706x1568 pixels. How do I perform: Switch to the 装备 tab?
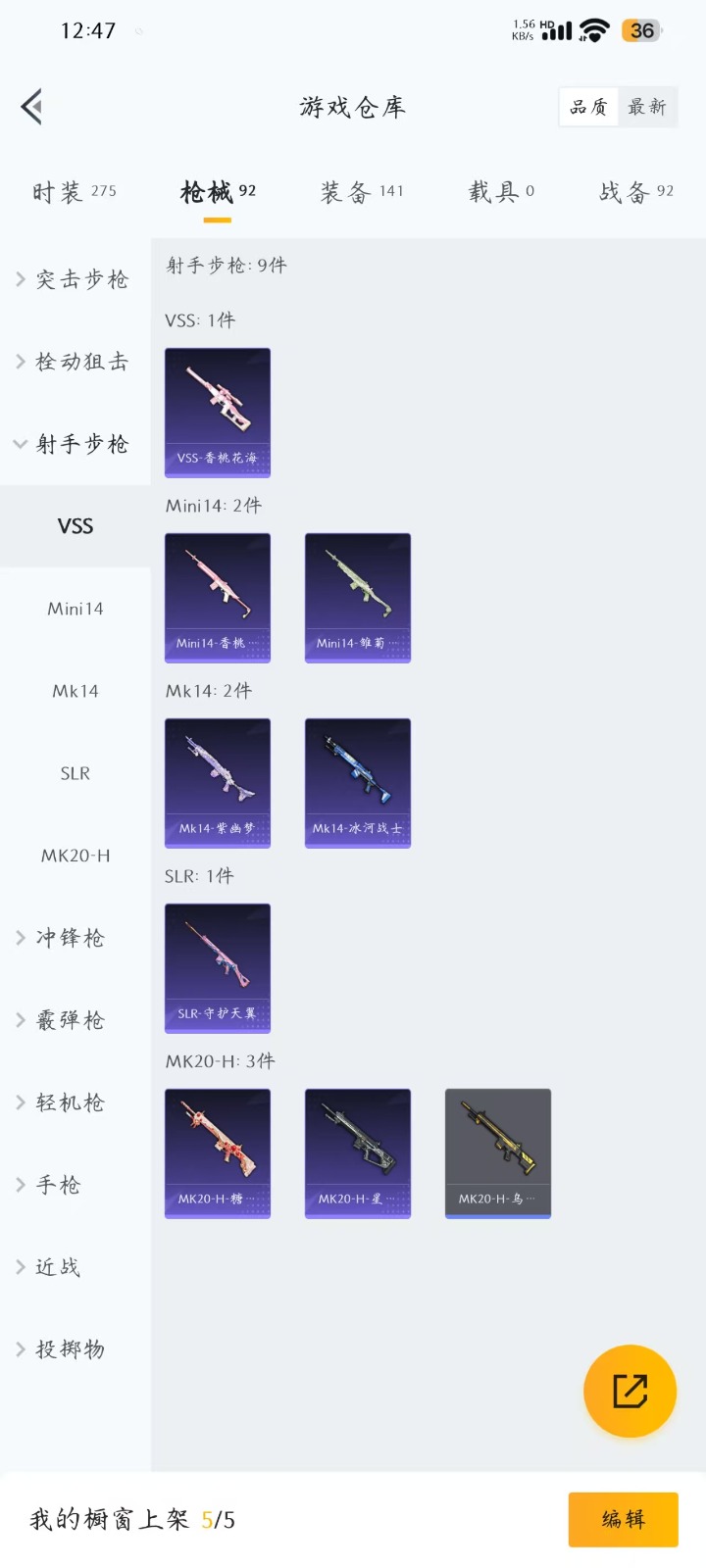(x=361, y=192)
